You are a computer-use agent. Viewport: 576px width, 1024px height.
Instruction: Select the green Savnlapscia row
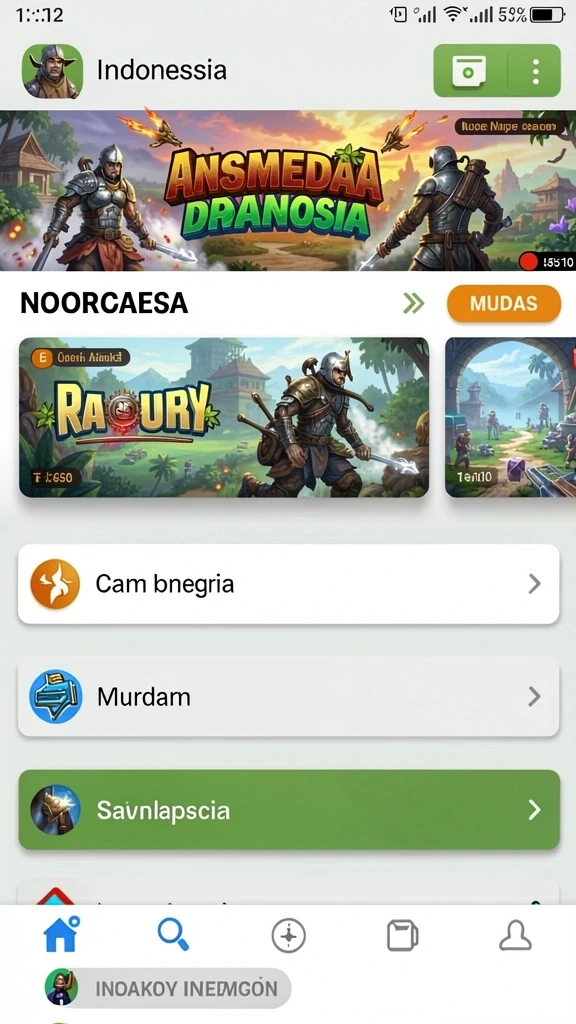coord(288,810)
